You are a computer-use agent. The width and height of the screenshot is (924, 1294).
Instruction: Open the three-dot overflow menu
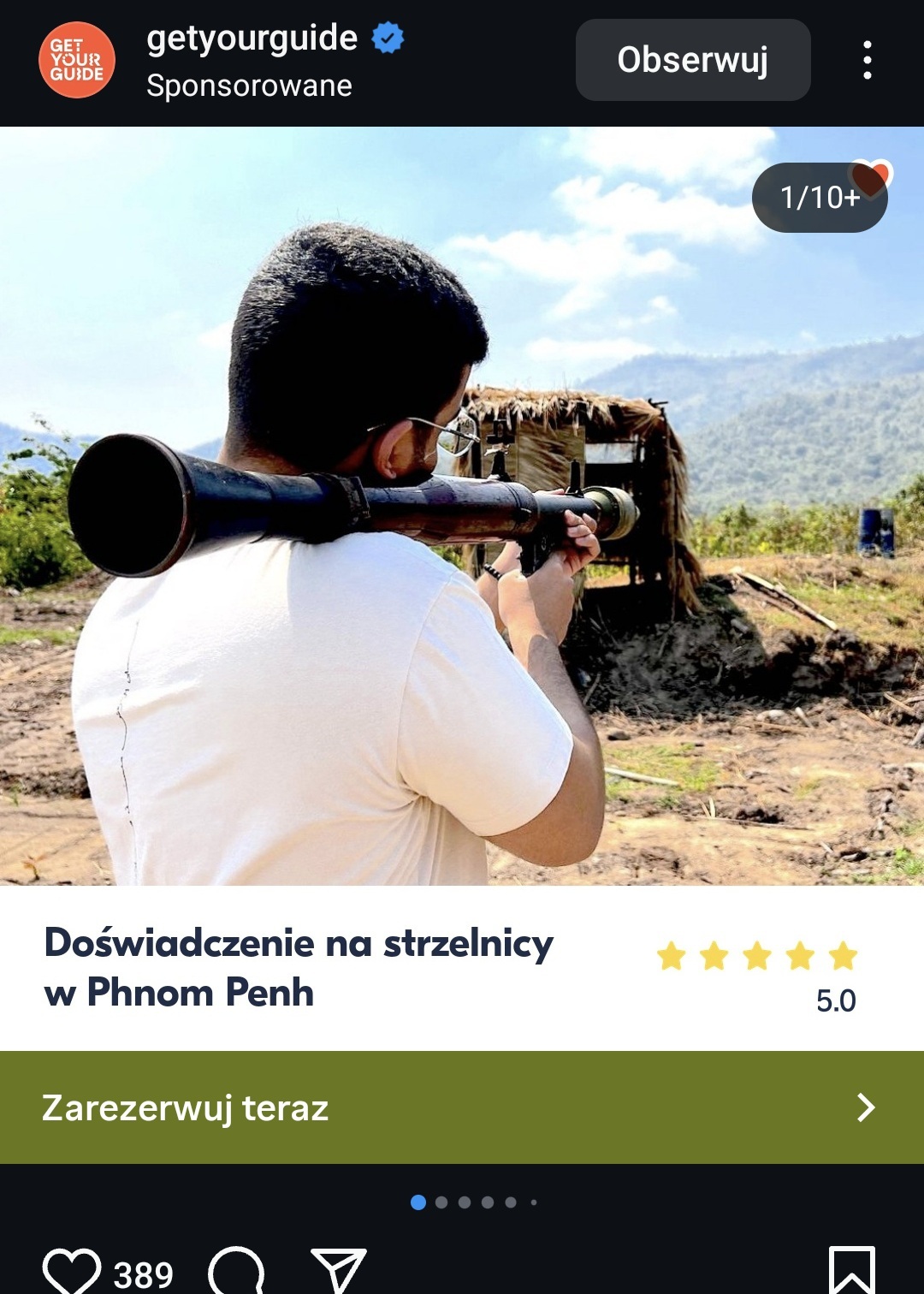tap(867, 60)
